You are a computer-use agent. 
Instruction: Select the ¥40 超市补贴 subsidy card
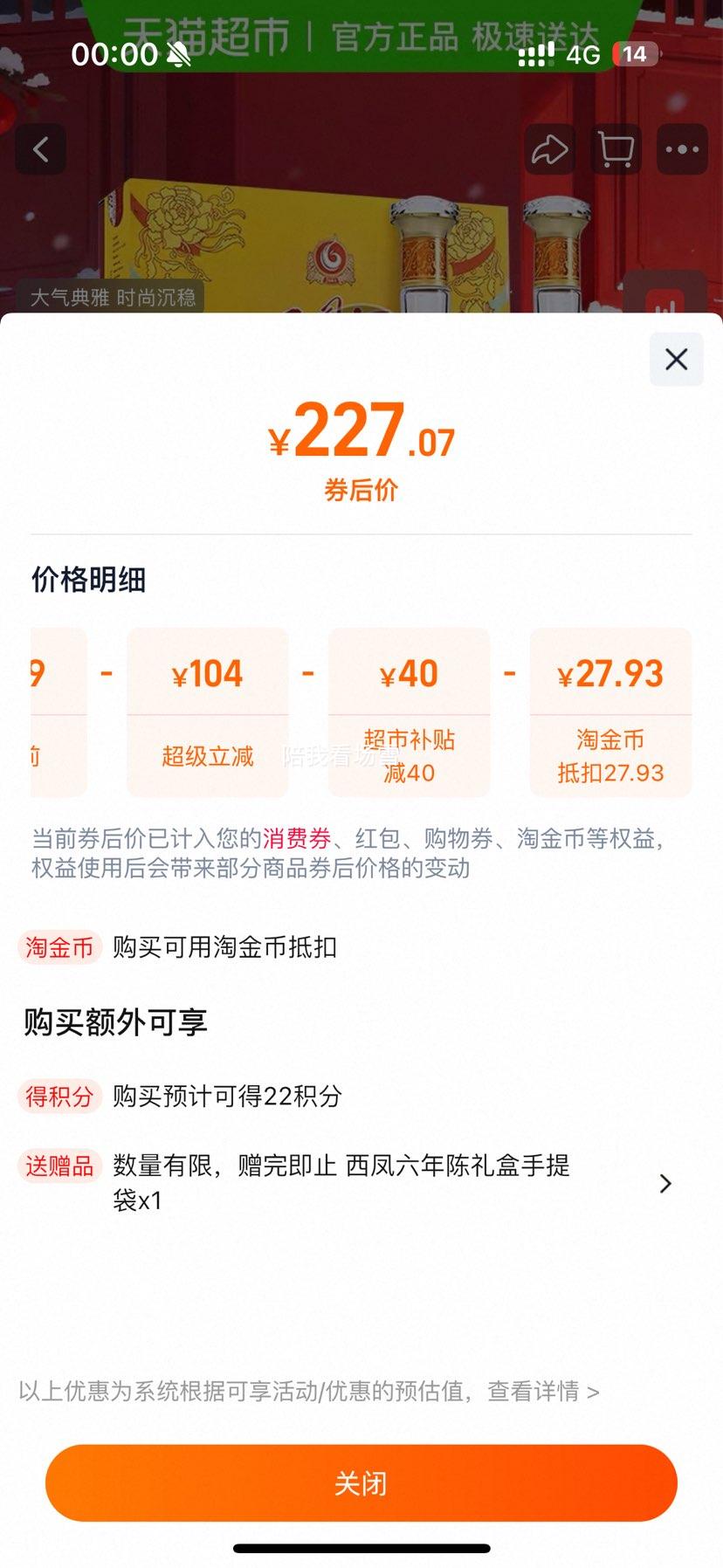pyautogui.click(x=409, y=712)
